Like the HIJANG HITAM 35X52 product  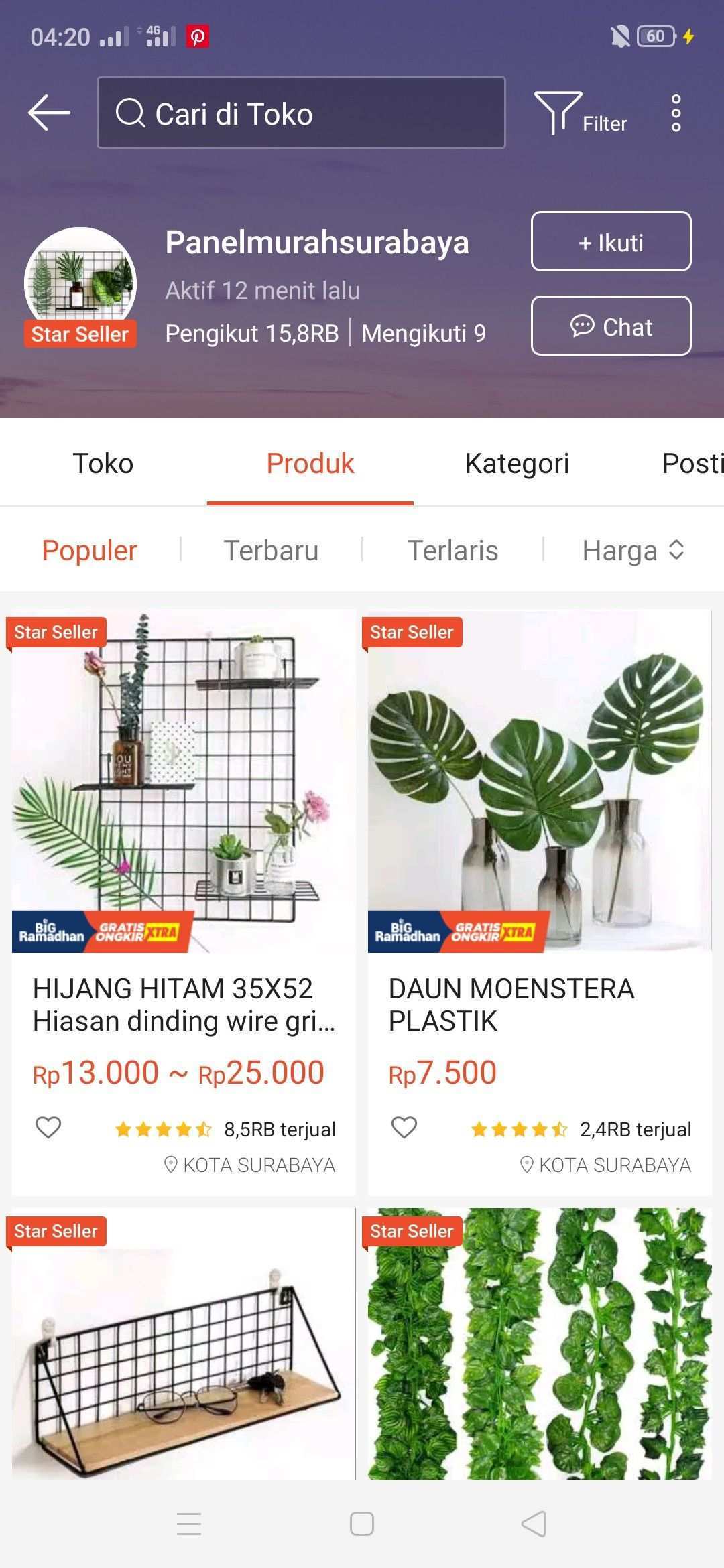[x=48, y=1128]
